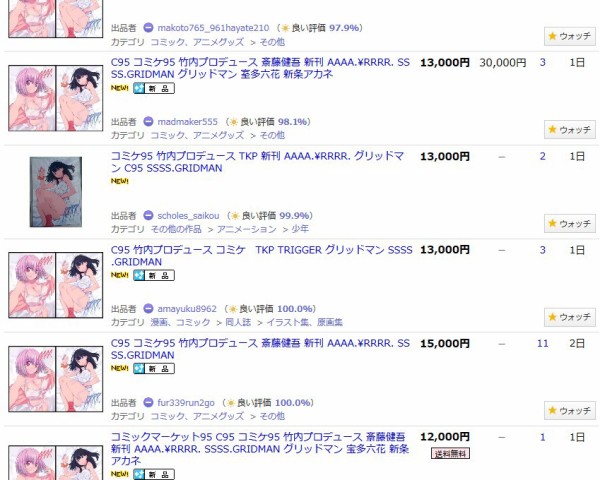Open thumbnail of scholes_saikou's single poster listing
Viewport: 600px width, 480px height.
[54, 191]
